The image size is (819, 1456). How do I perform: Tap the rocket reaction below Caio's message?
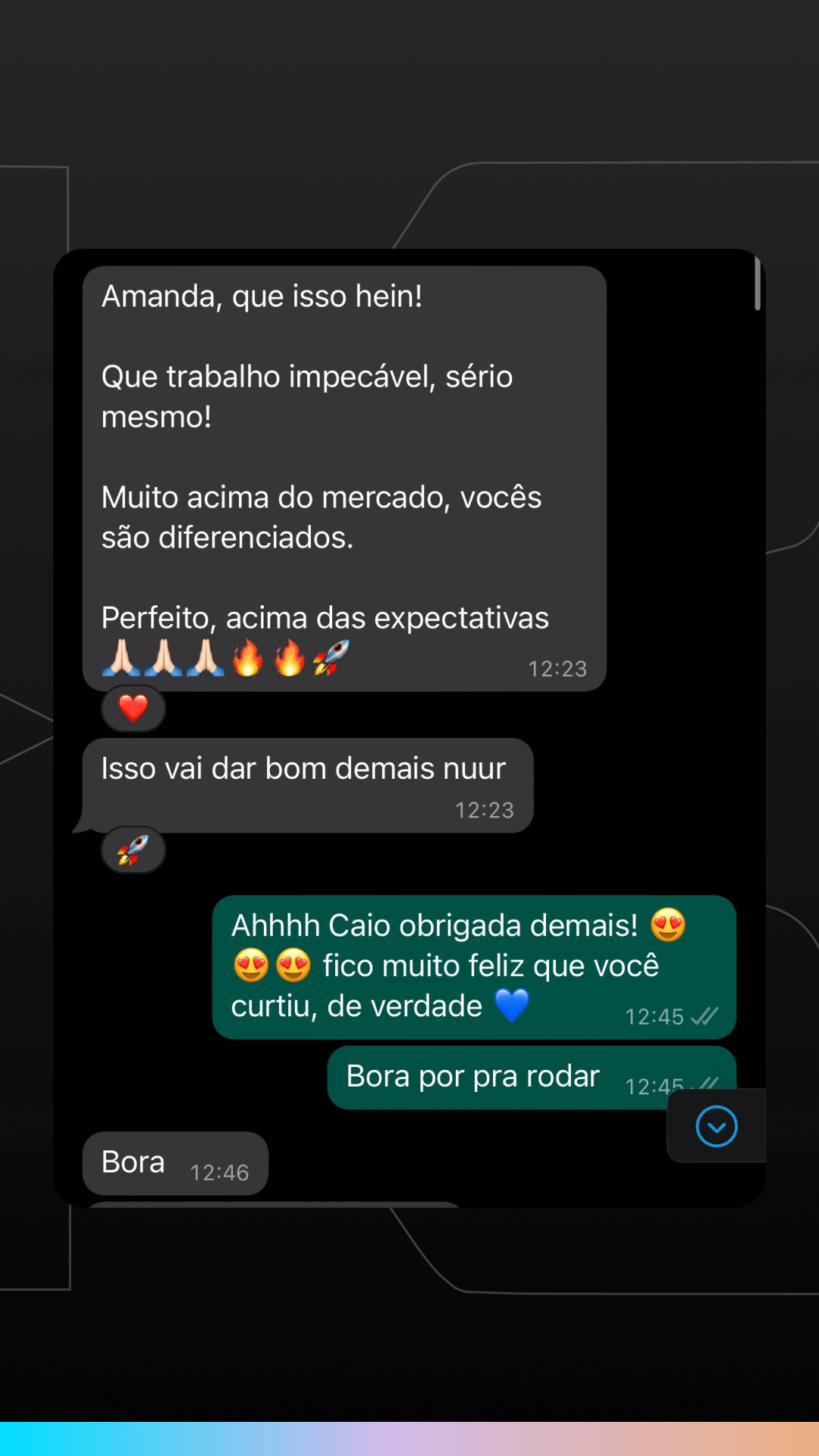tap(133, 849)
